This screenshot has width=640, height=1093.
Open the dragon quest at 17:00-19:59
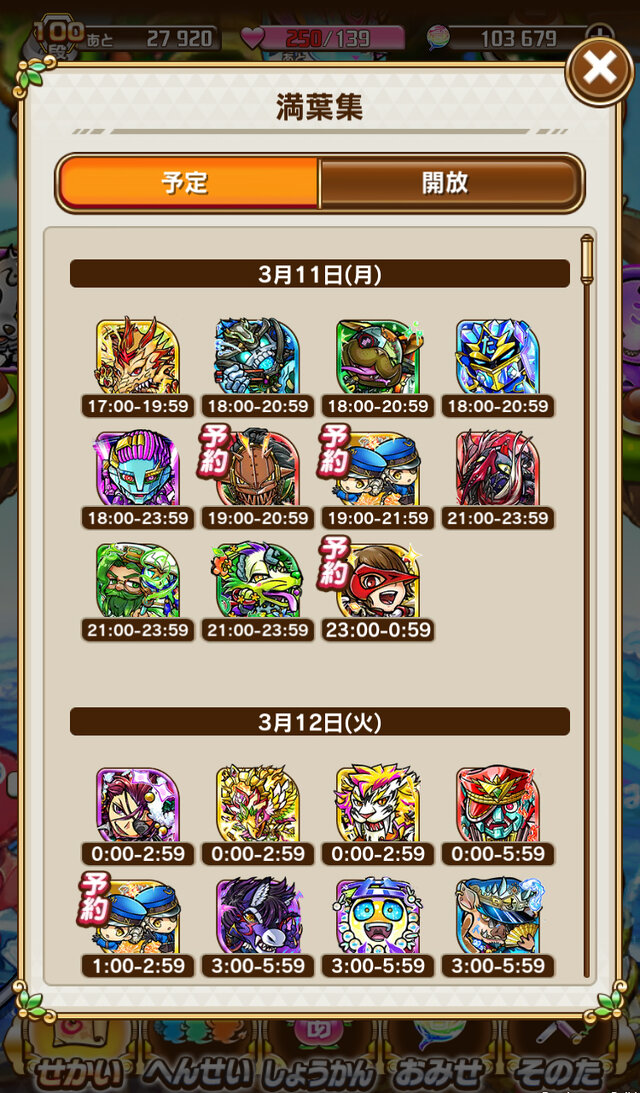pyautogui.click(x=137, y=357)
